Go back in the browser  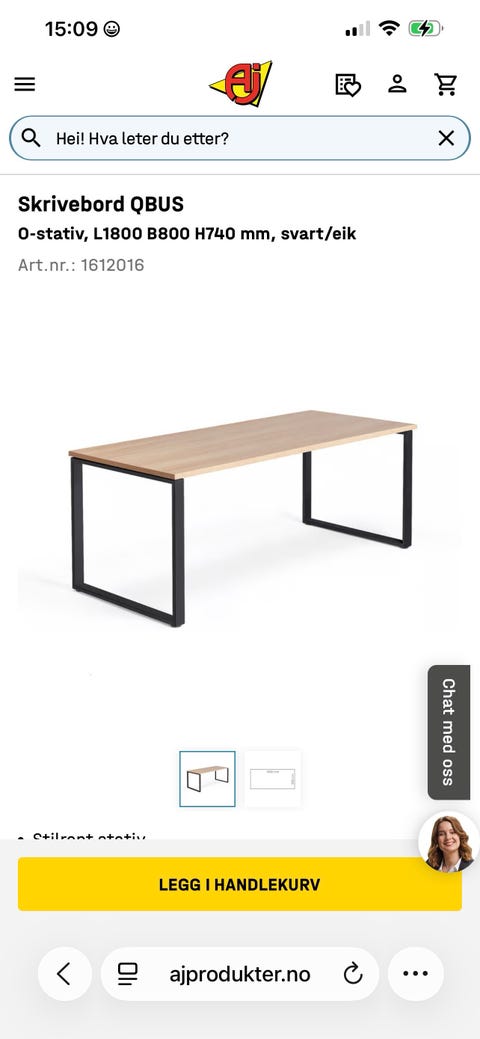64,973
